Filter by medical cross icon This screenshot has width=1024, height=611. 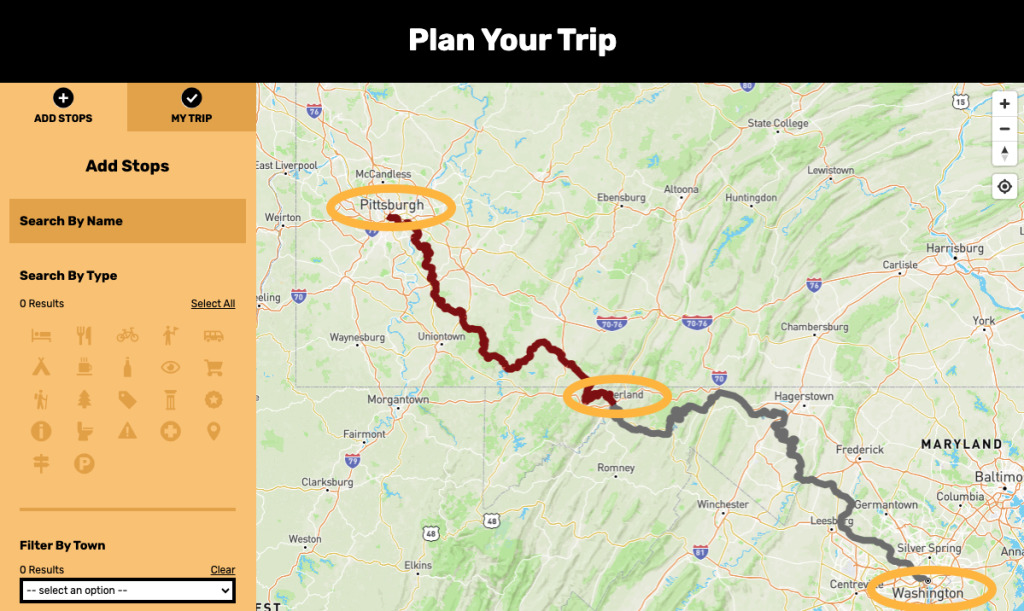(170, 432)
